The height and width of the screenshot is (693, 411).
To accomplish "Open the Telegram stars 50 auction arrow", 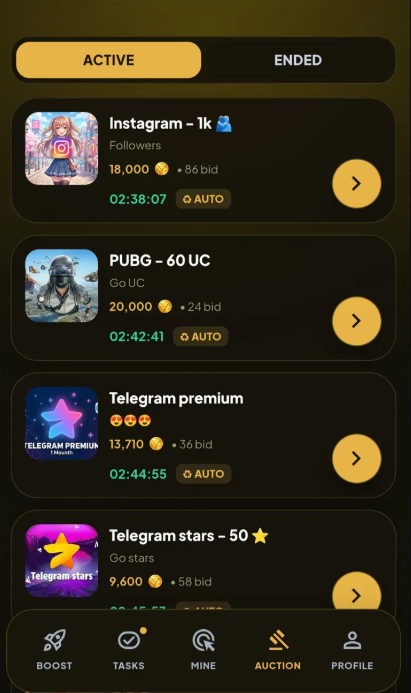I will (x=357, y=591).
